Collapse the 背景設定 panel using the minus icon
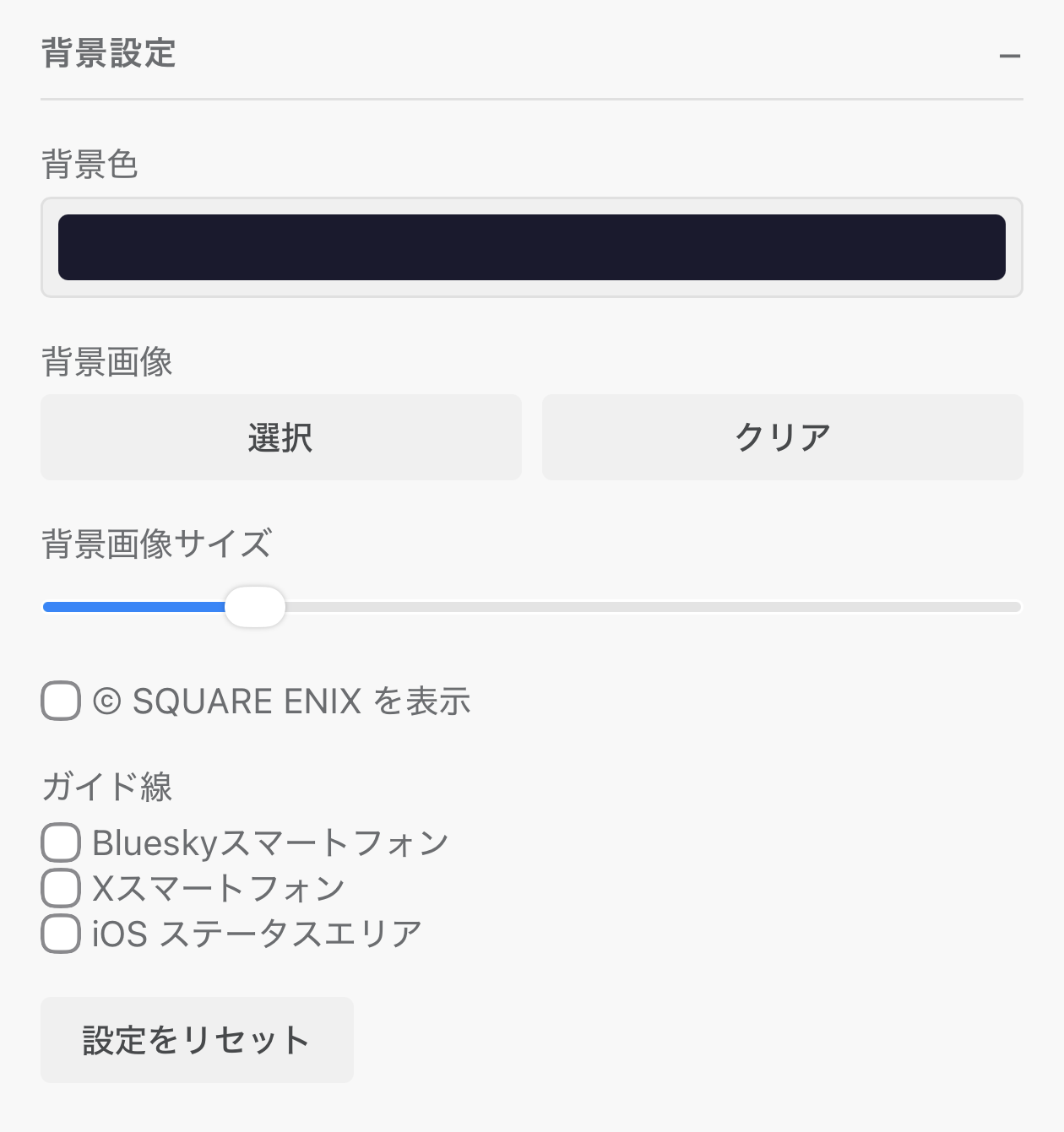Screen dimensions: 1064x1132 (1010, 56)
